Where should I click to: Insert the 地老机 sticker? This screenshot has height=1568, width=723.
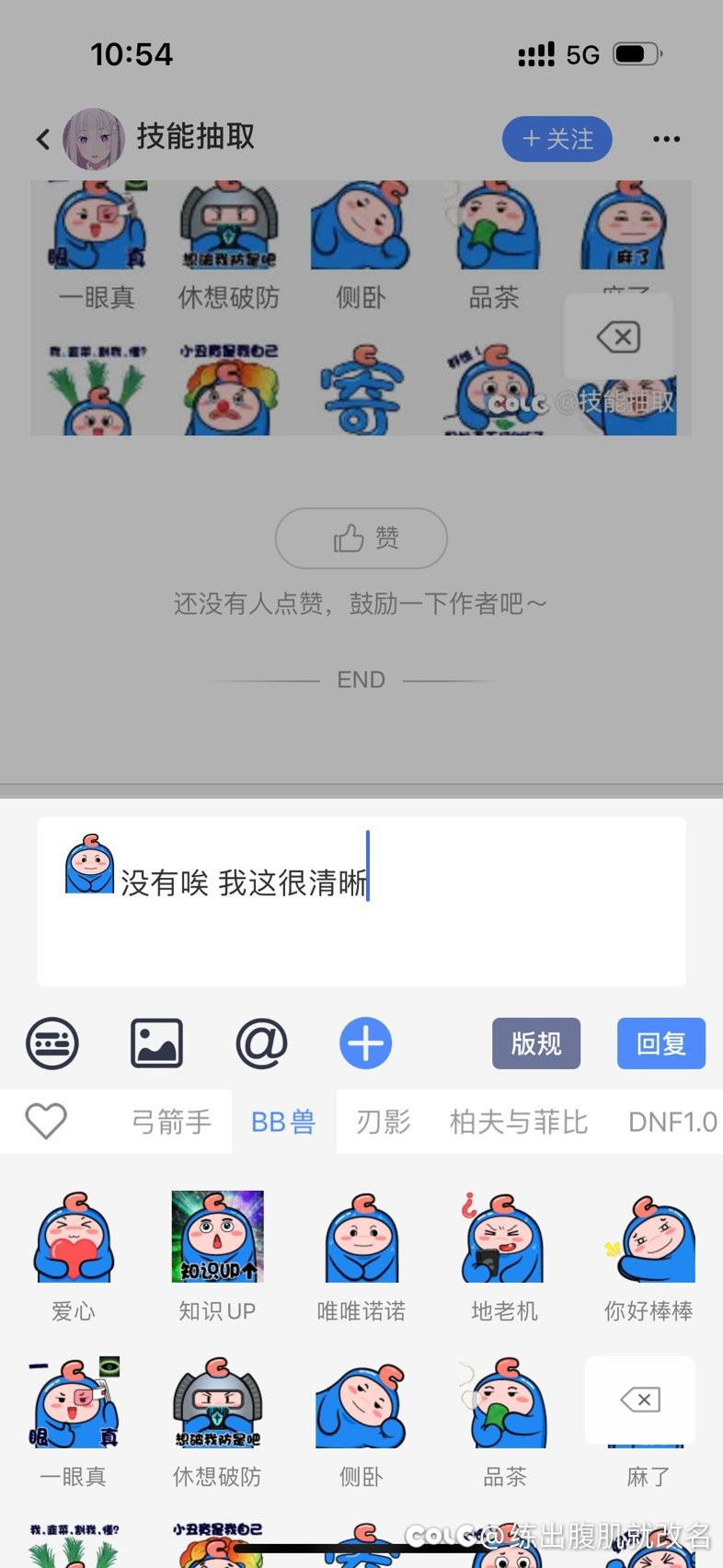[504, 1257]
